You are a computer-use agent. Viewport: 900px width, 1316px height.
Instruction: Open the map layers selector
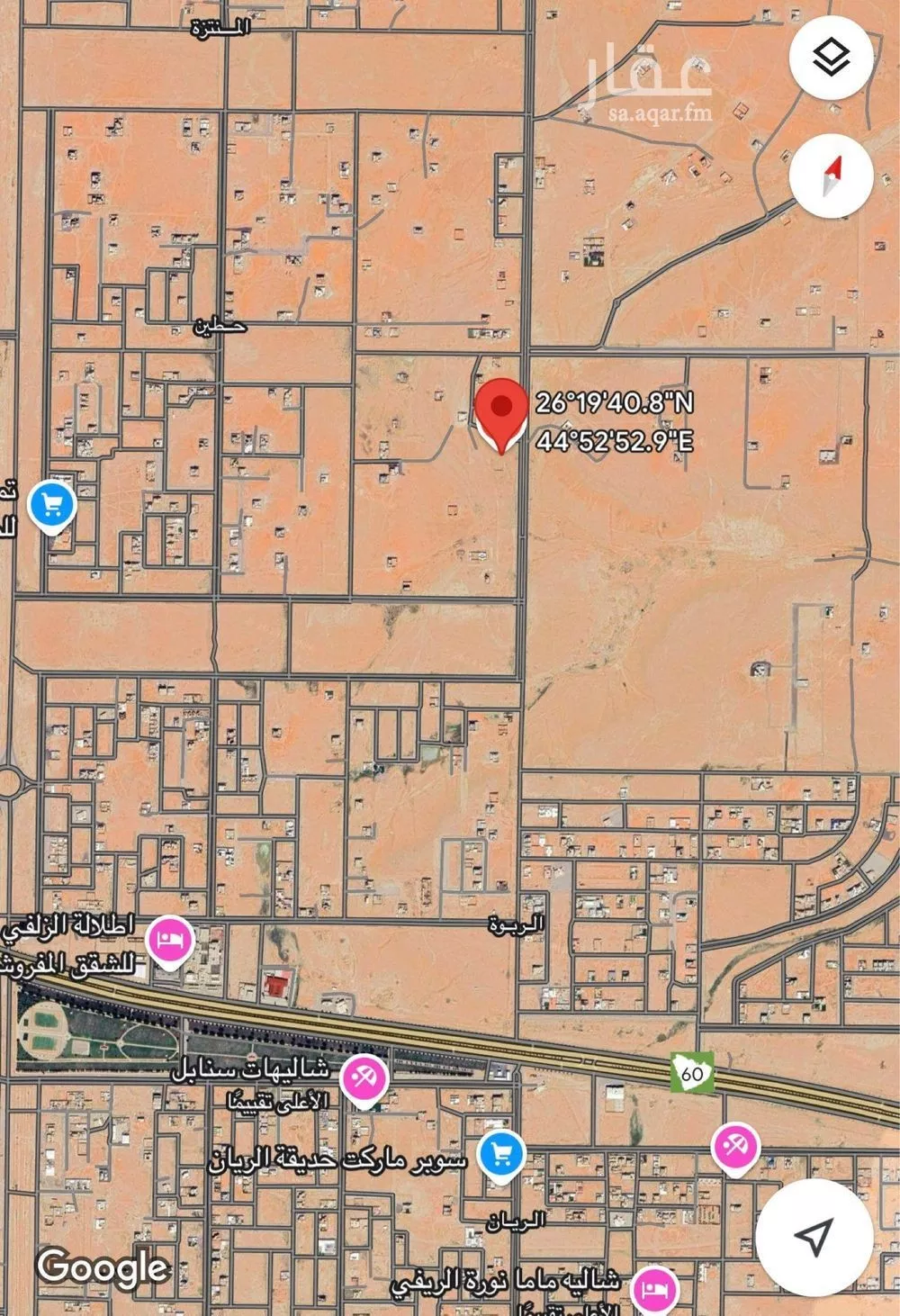[831, 57]
